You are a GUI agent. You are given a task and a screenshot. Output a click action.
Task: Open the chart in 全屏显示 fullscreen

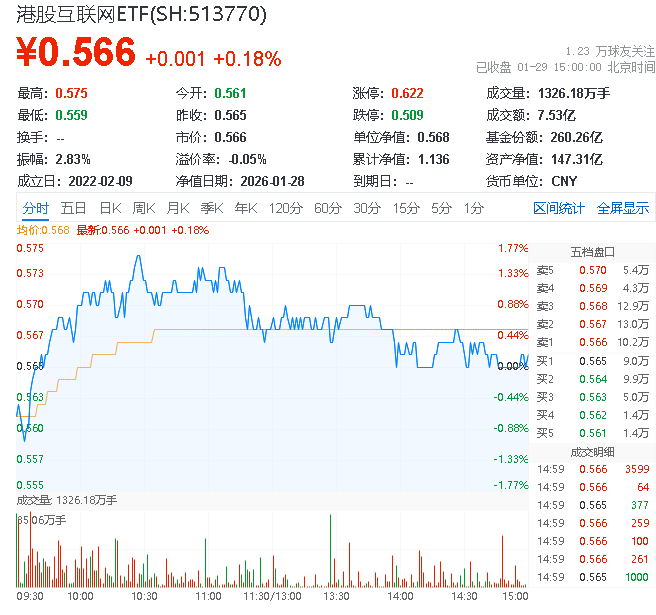pyautogui.click(x=623, y=208)
